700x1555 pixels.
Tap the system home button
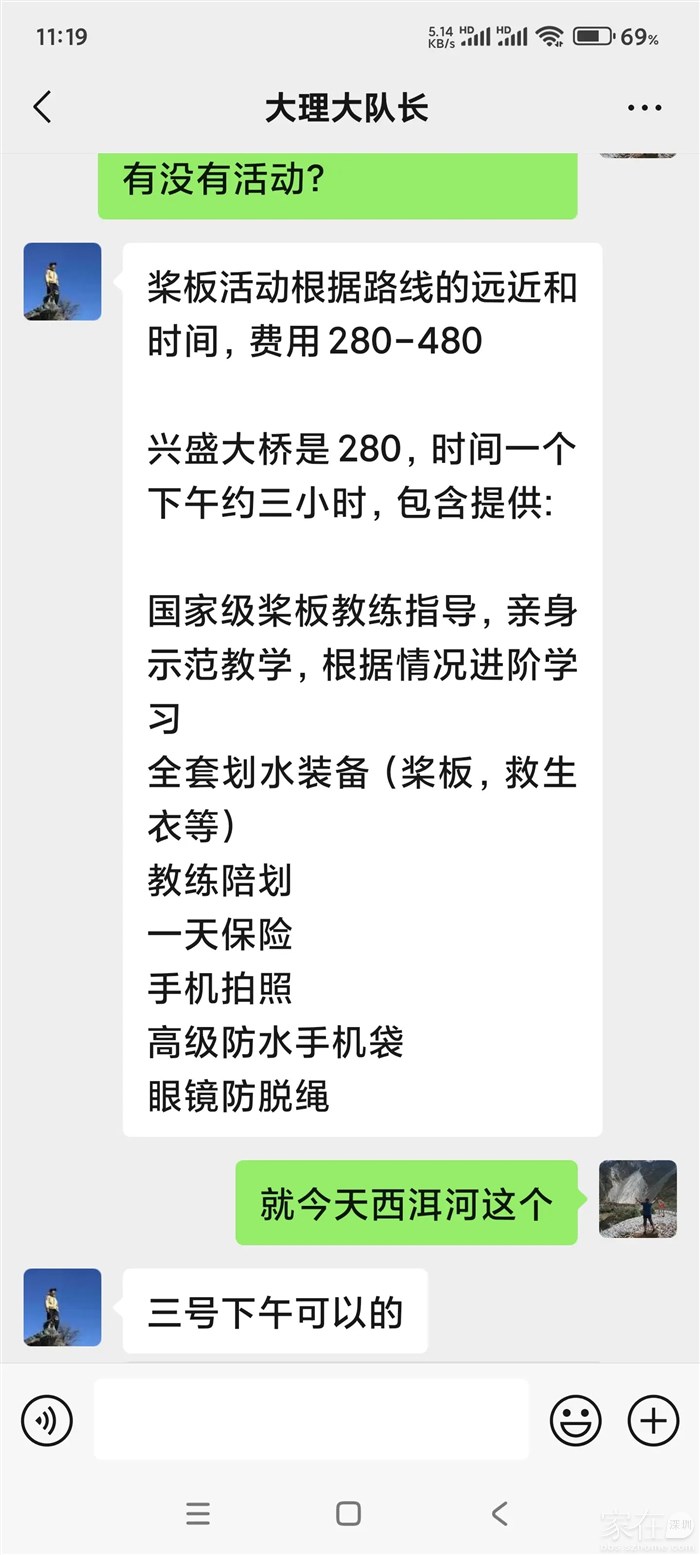tap(348, 1513)
